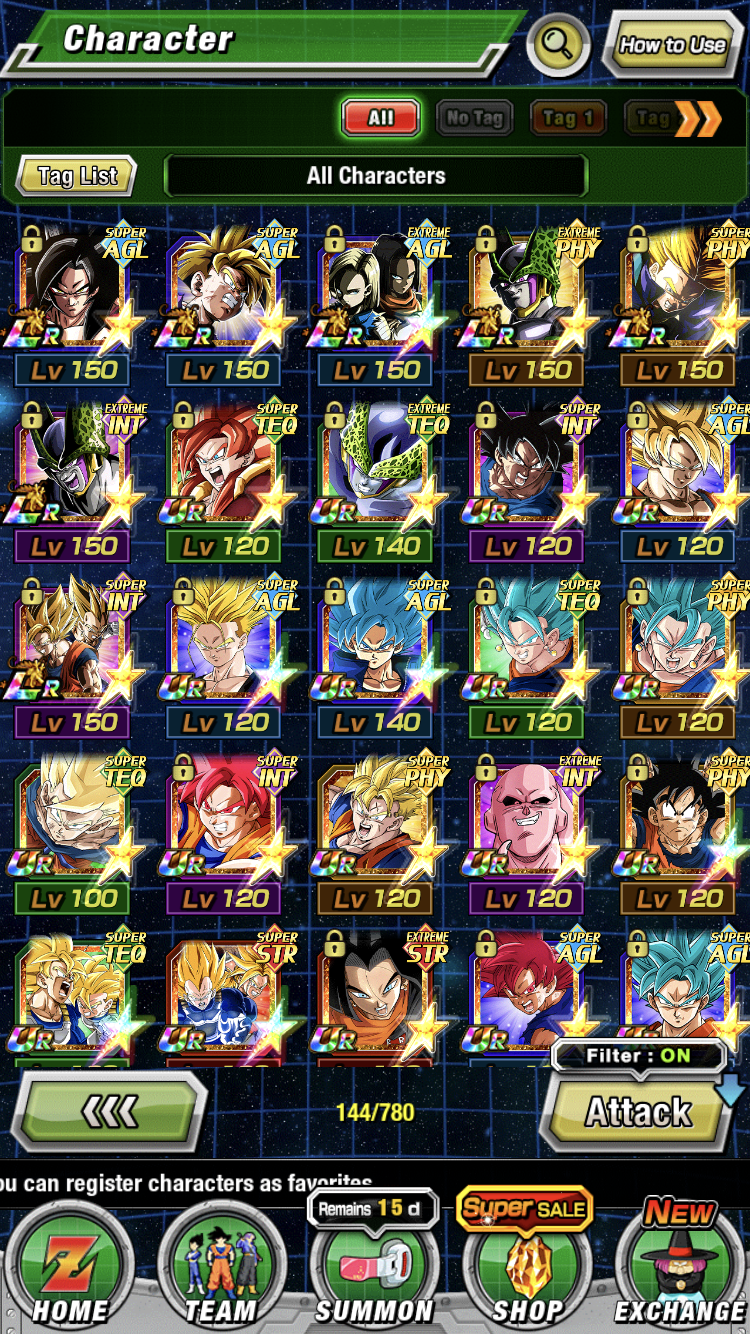Change sorting with the Attack button
Screen dimensions: 750x1334
pyautogui.click(x=638, y=1112)
